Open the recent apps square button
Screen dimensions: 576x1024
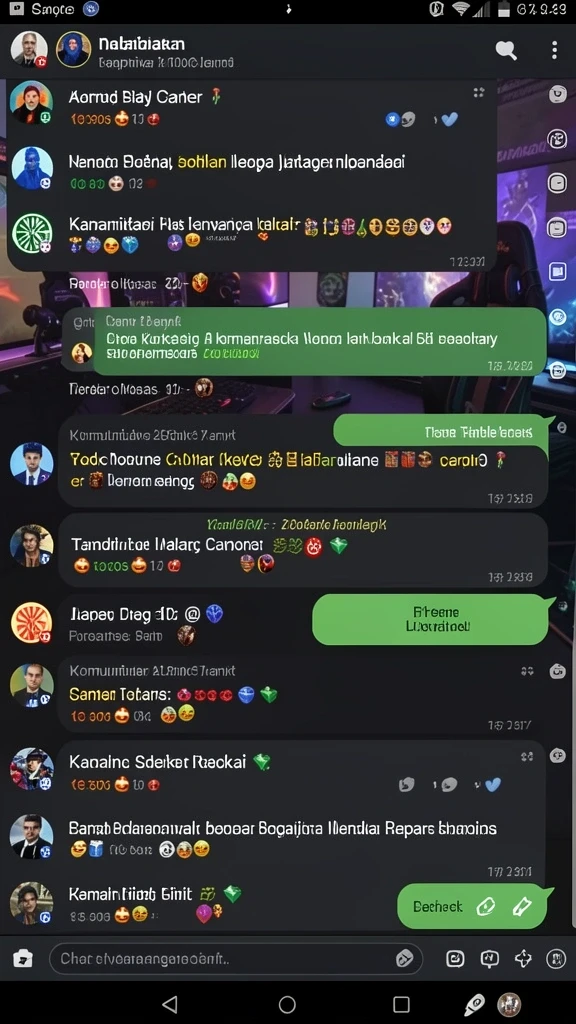click(x=402, y=1004)
